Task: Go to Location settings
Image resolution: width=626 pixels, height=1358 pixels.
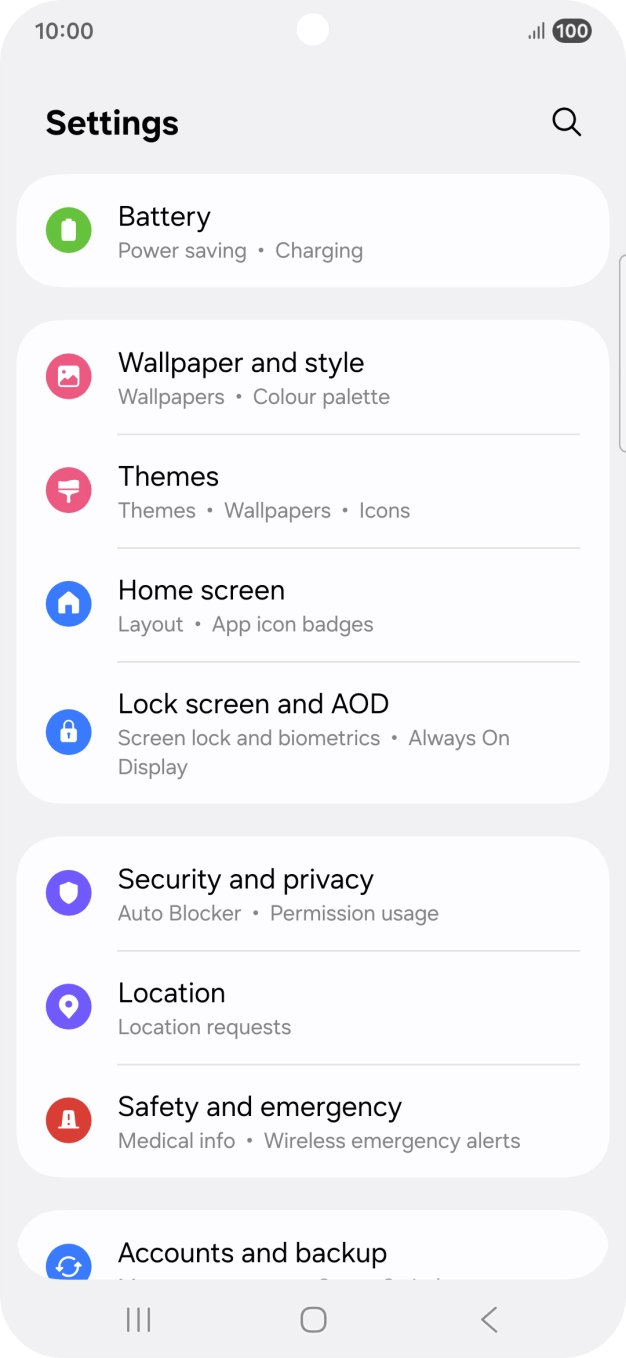Action: pos(313,1008)
